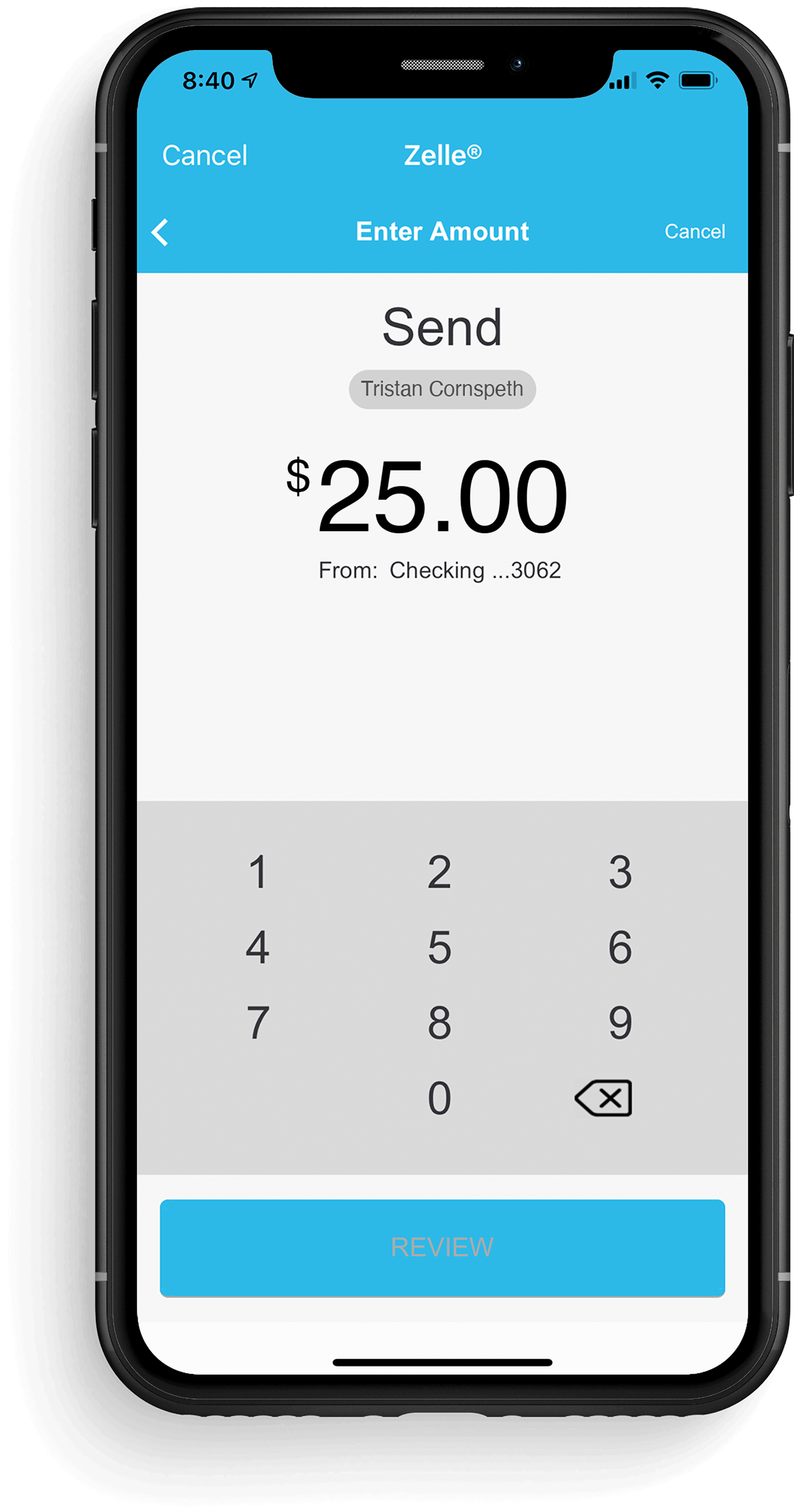Enter digit 3 on the keypad
The image size is (794, 1512).
pos(620,872)
